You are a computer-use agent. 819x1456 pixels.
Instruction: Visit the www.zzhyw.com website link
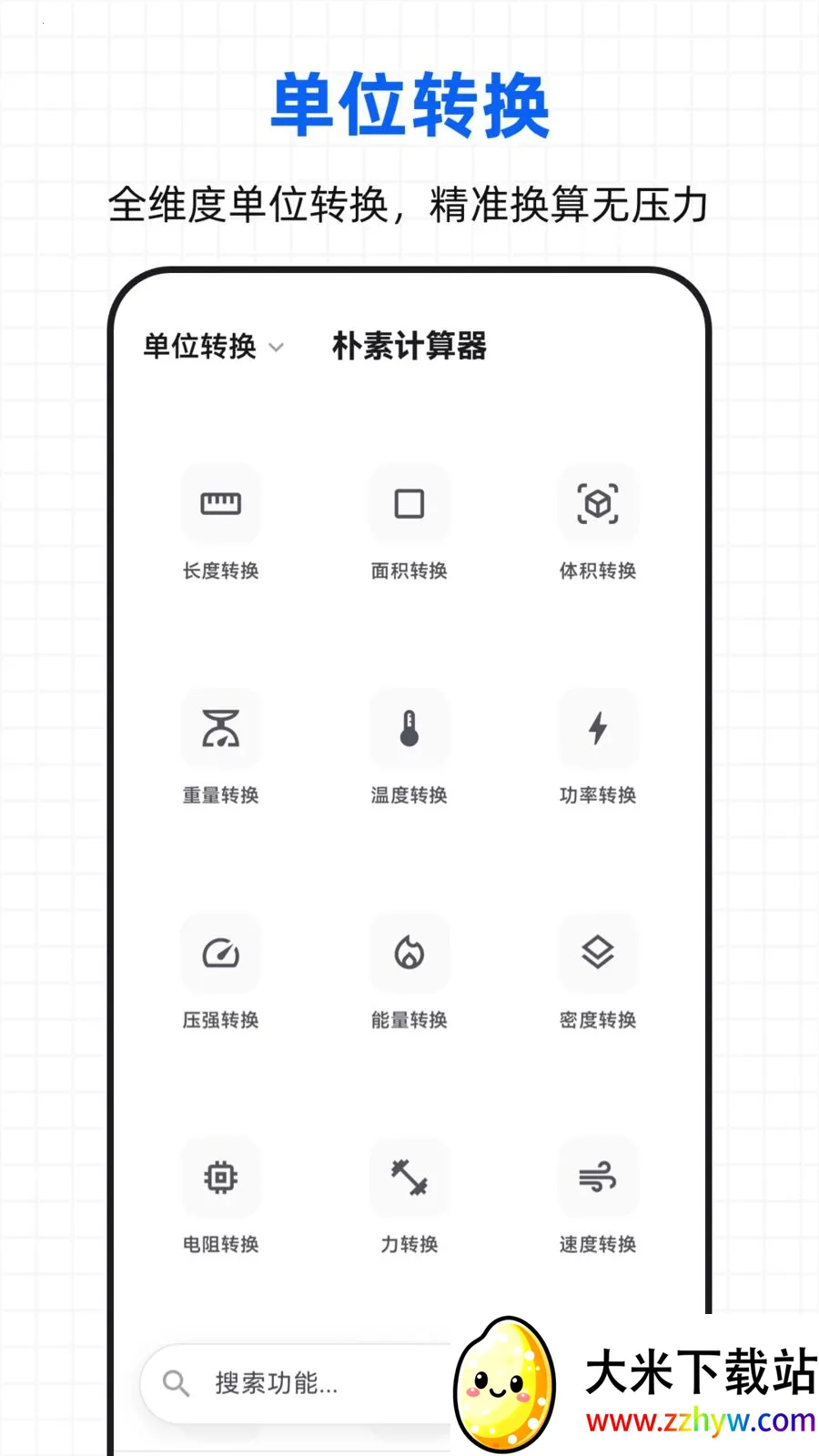pos(701,1420)
